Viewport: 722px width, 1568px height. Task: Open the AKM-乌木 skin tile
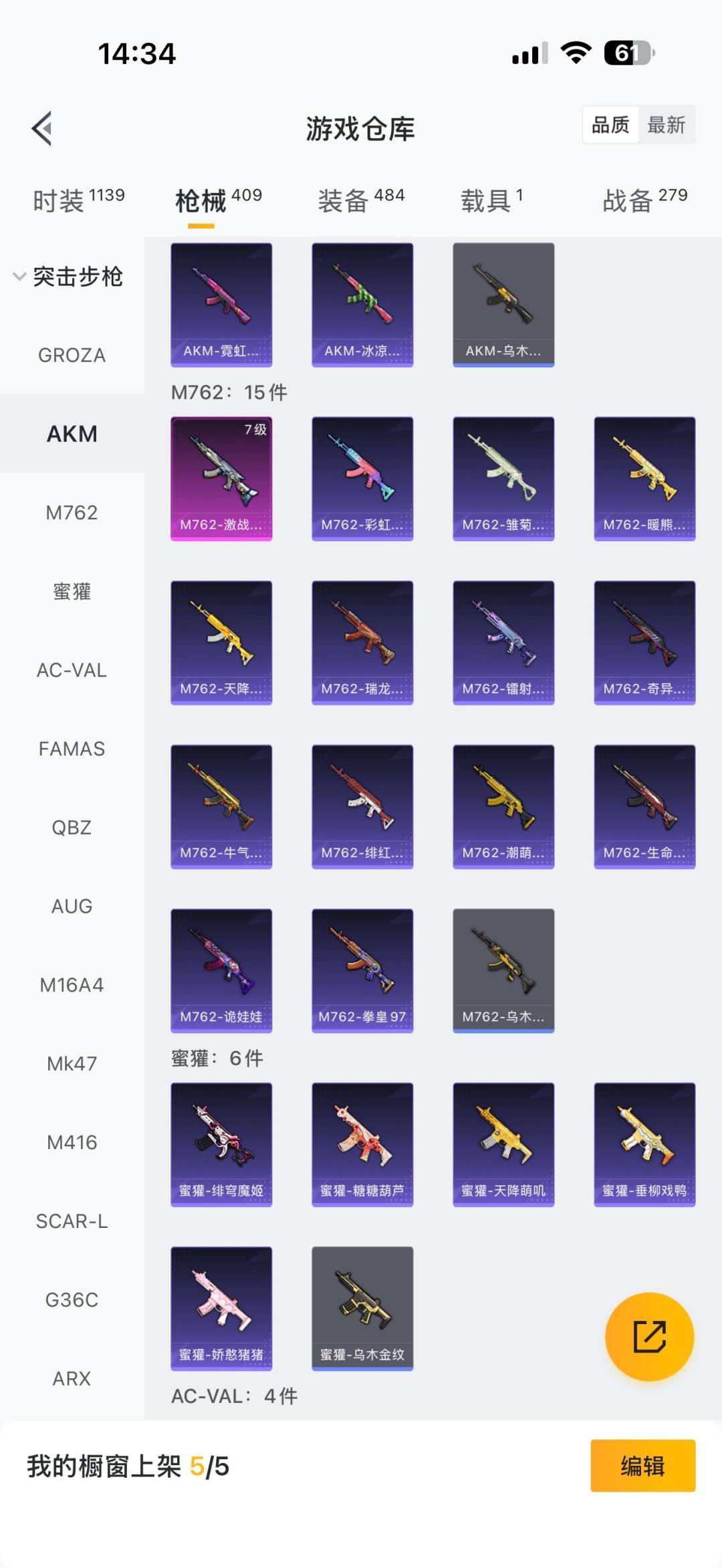click(x=503, y=305)
